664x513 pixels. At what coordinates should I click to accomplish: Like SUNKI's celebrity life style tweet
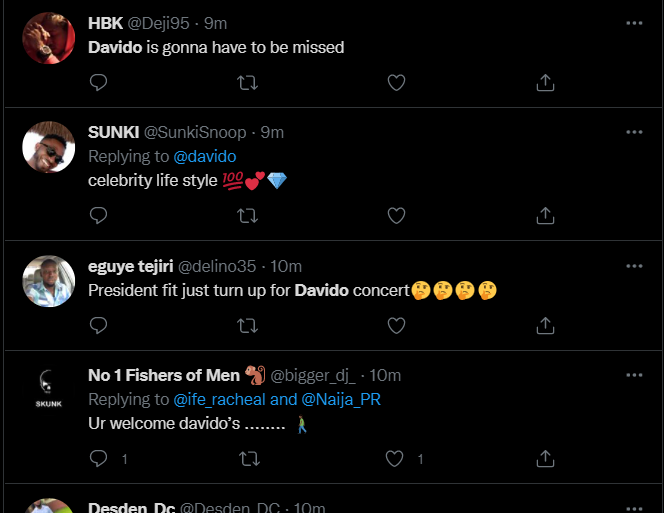pyautogui.click(x=396, y=215)
